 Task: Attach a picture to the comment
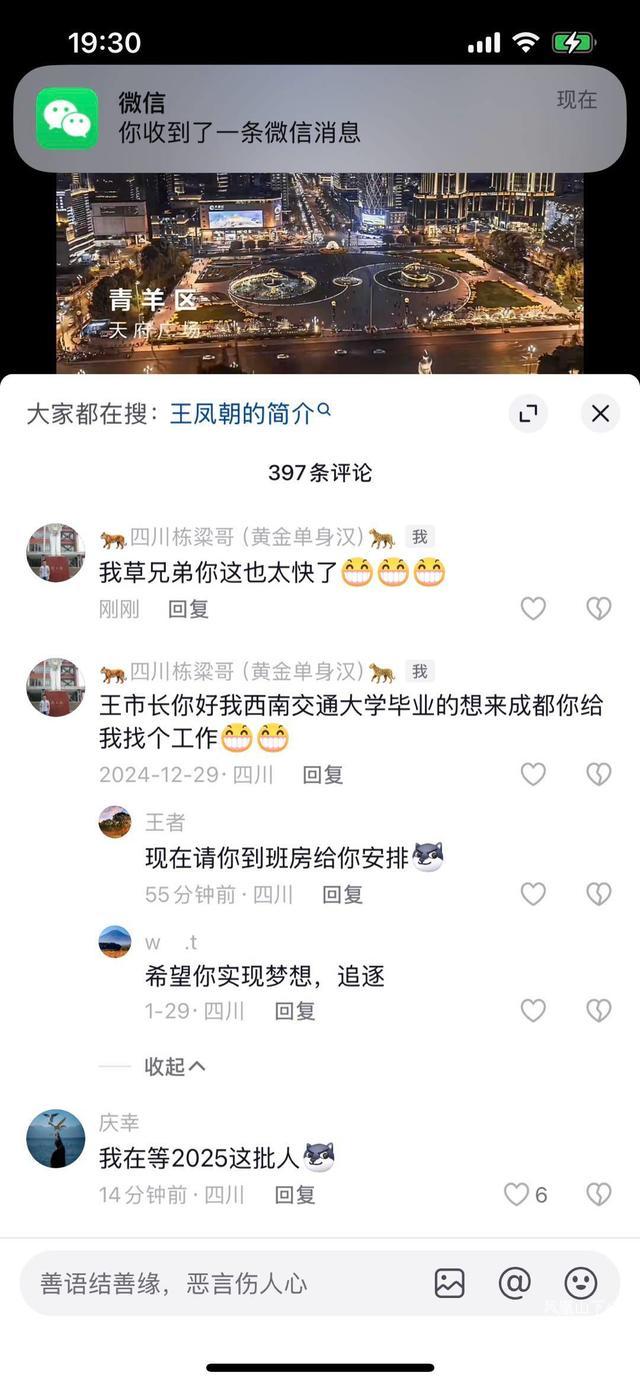click(x=450, y=1283)
